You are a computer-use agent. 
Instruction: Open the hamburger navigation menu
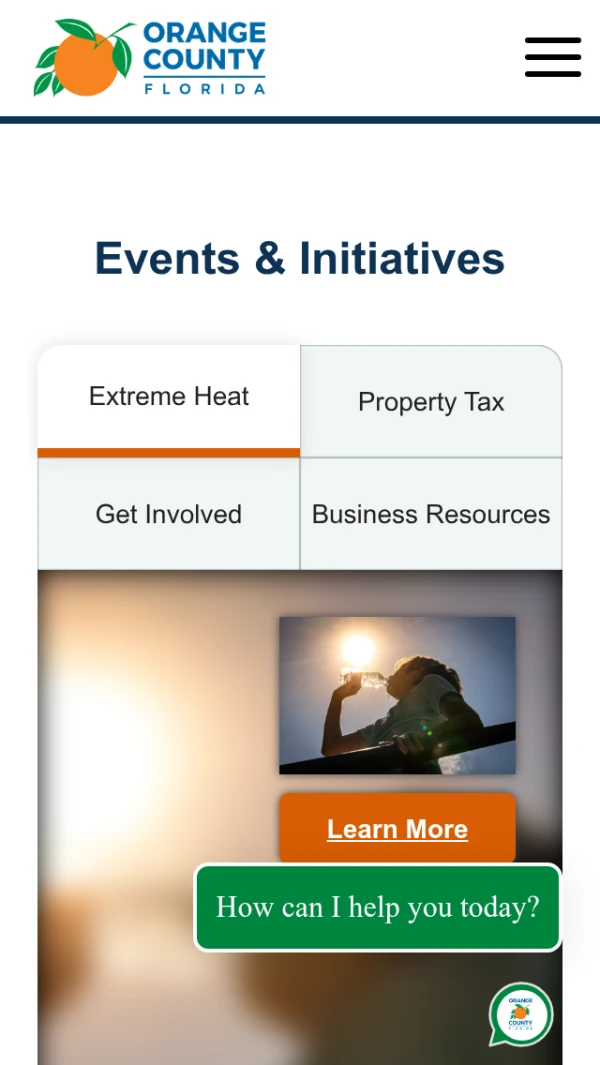552,57
